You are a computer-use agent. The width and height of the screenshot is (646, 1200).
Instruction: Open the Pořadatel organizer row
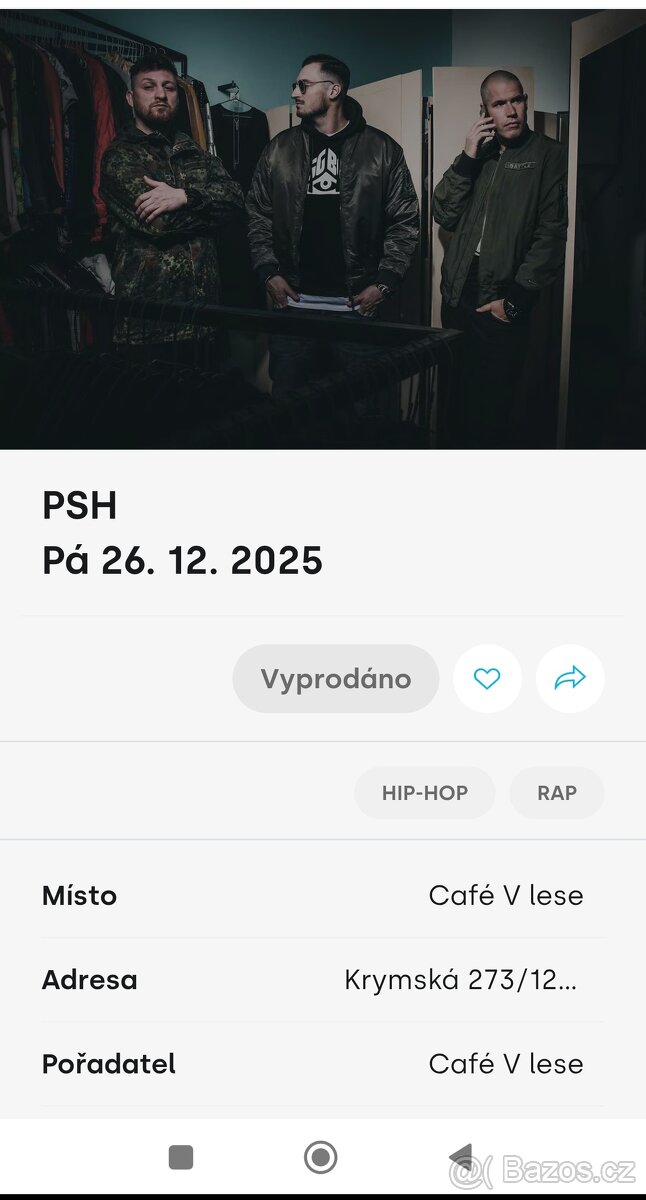pyautogui.click(x=323, y=1064)
